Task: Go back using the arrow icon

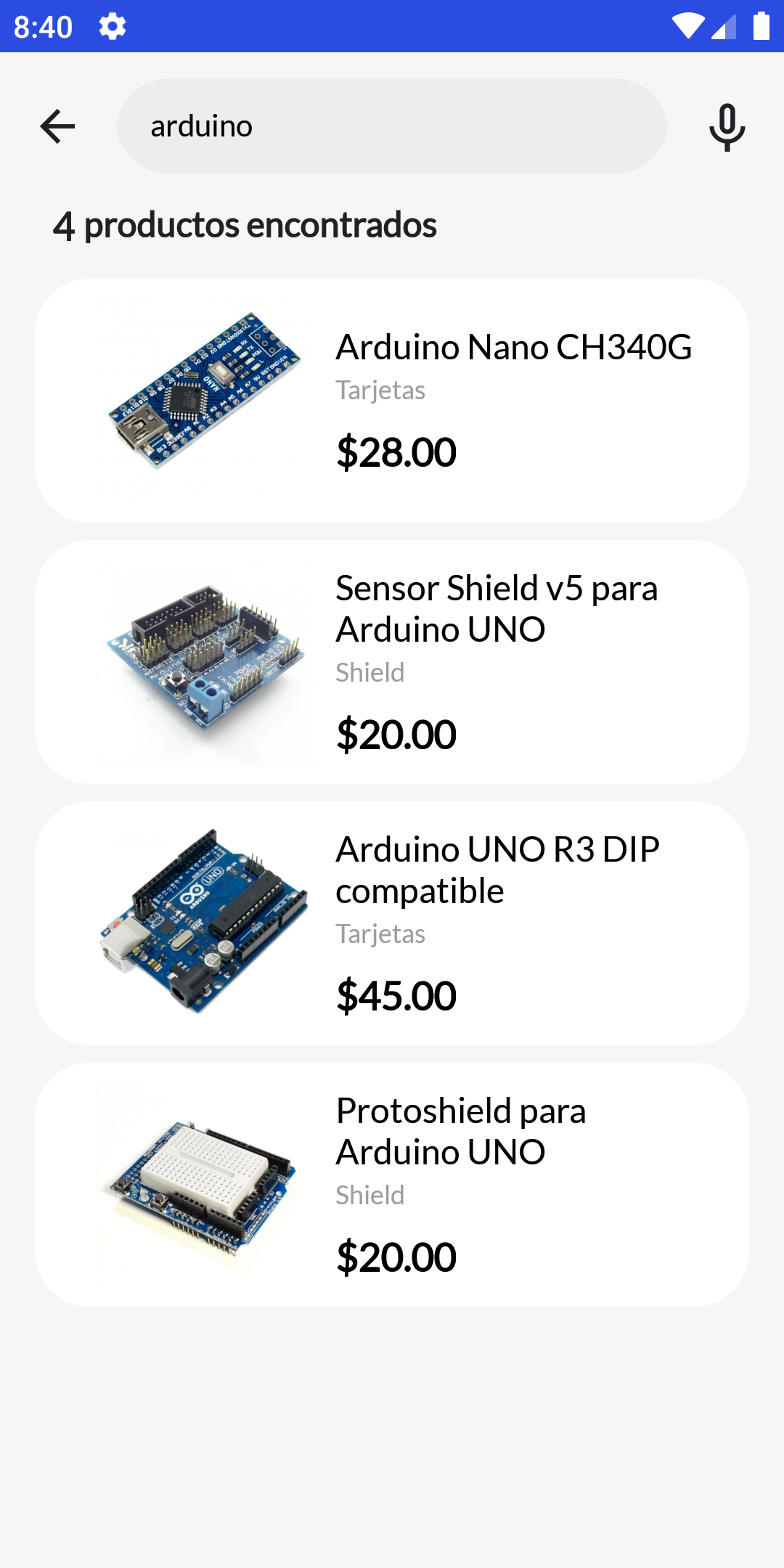Action: click(57, 126)
